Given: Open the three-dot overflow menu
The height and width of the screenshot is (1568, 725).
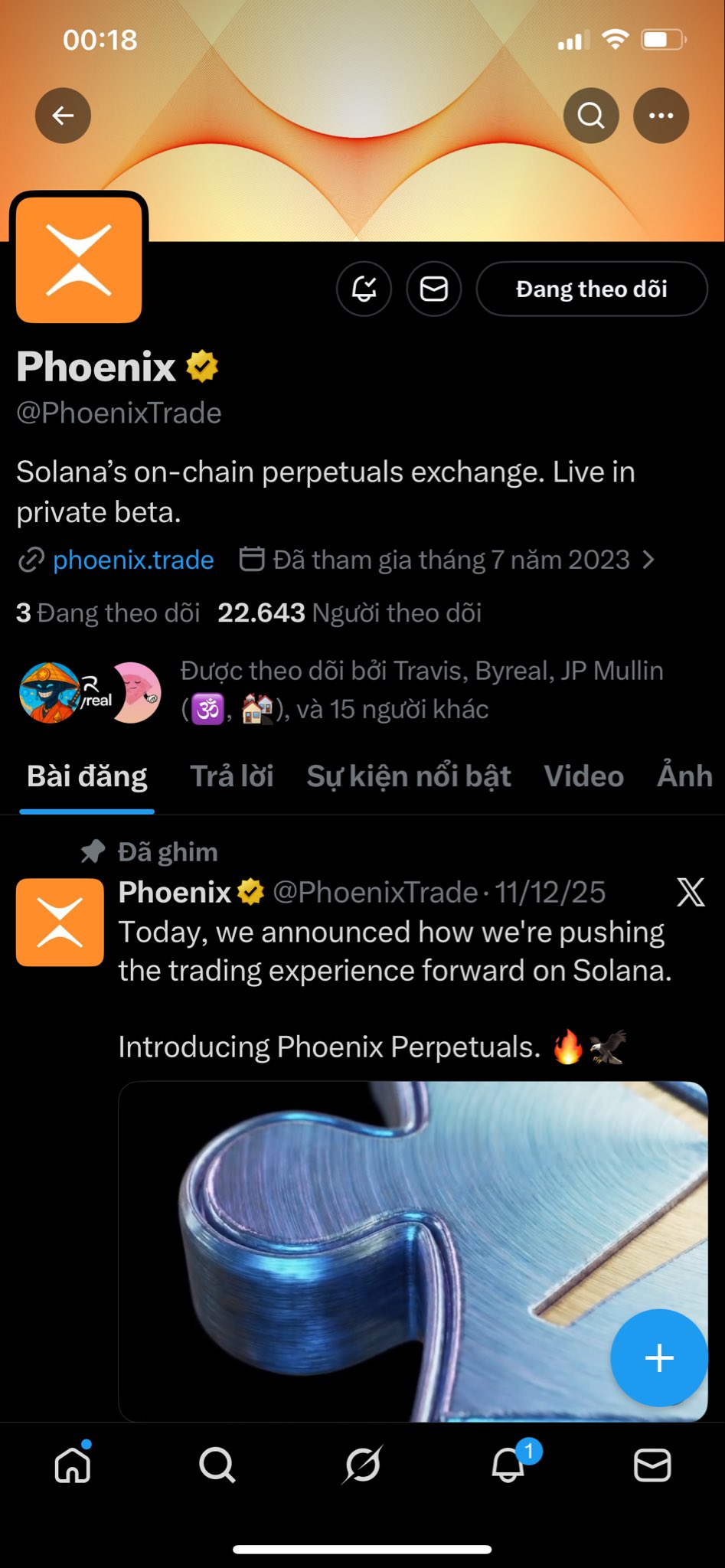Looking at the screenshot, I should click(661, 116).
